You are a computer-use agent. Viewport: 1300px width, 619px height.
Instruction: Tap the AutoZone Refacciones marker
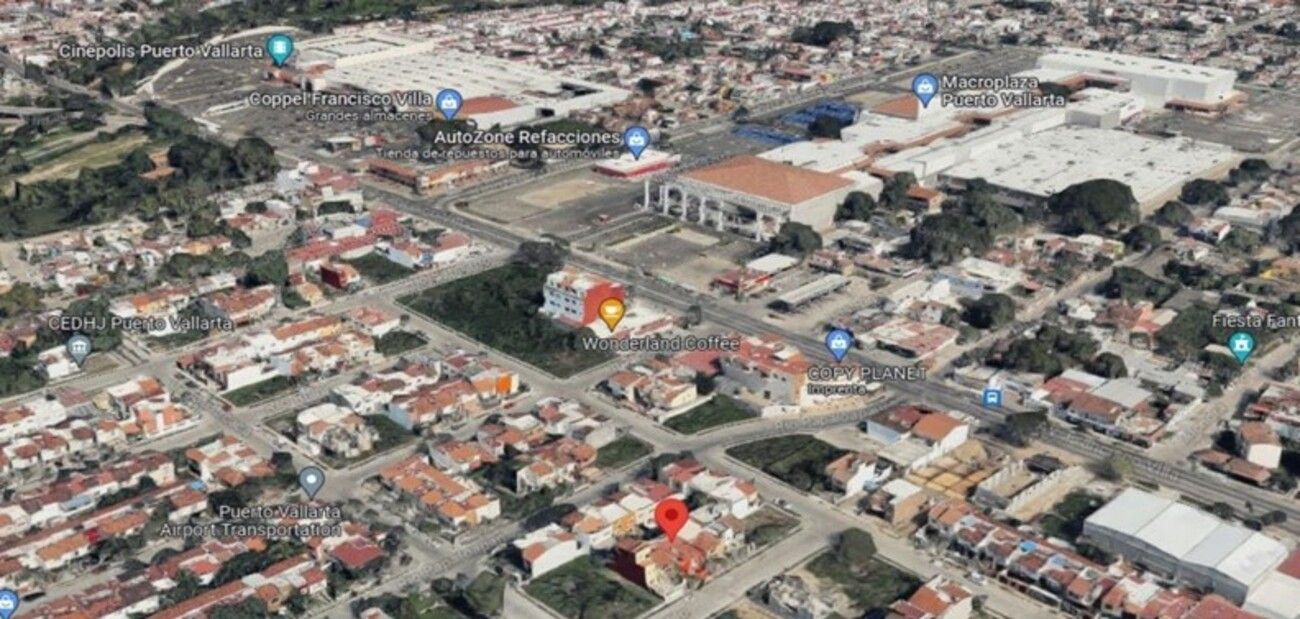(x=637, y=141)
